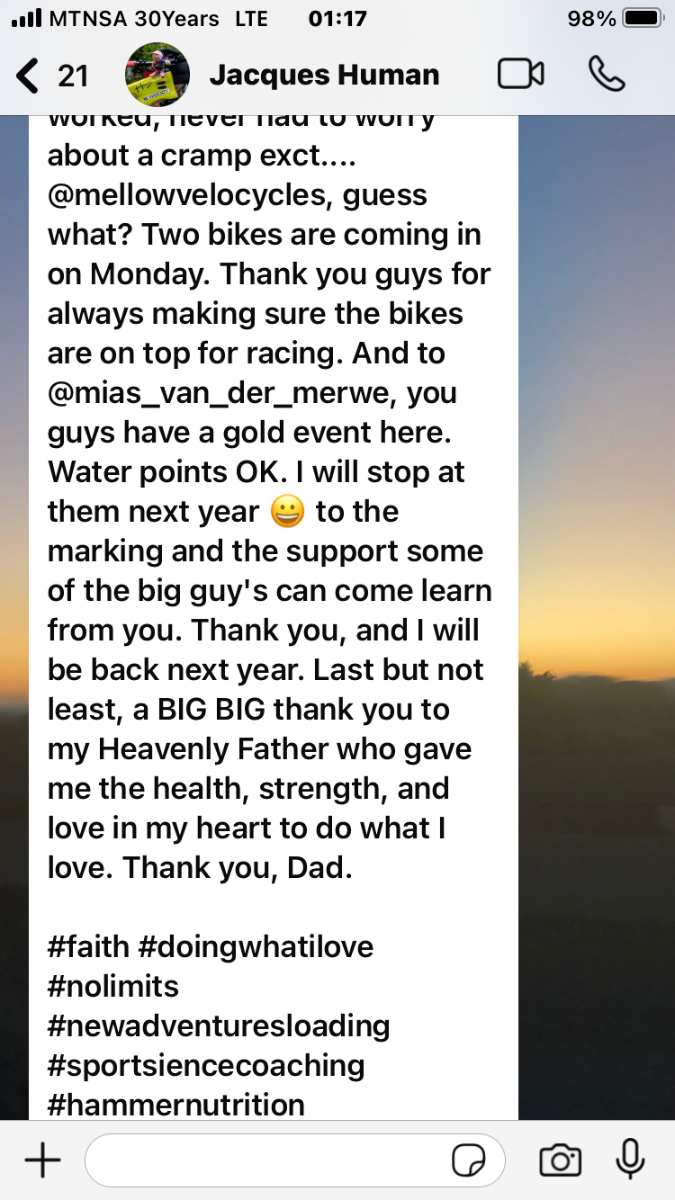Open the attachment plus menu
Screen dimensions: 675x1200
click(42, 1160)
